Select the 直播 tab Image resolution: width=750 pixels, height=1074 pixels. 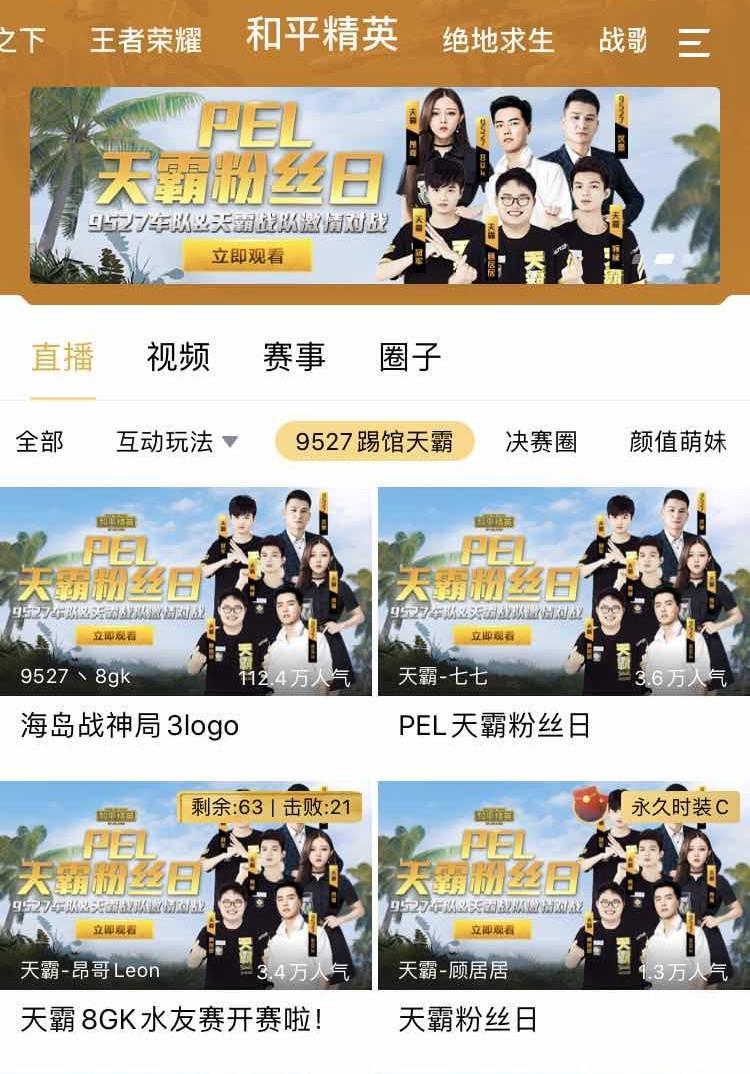62,357
